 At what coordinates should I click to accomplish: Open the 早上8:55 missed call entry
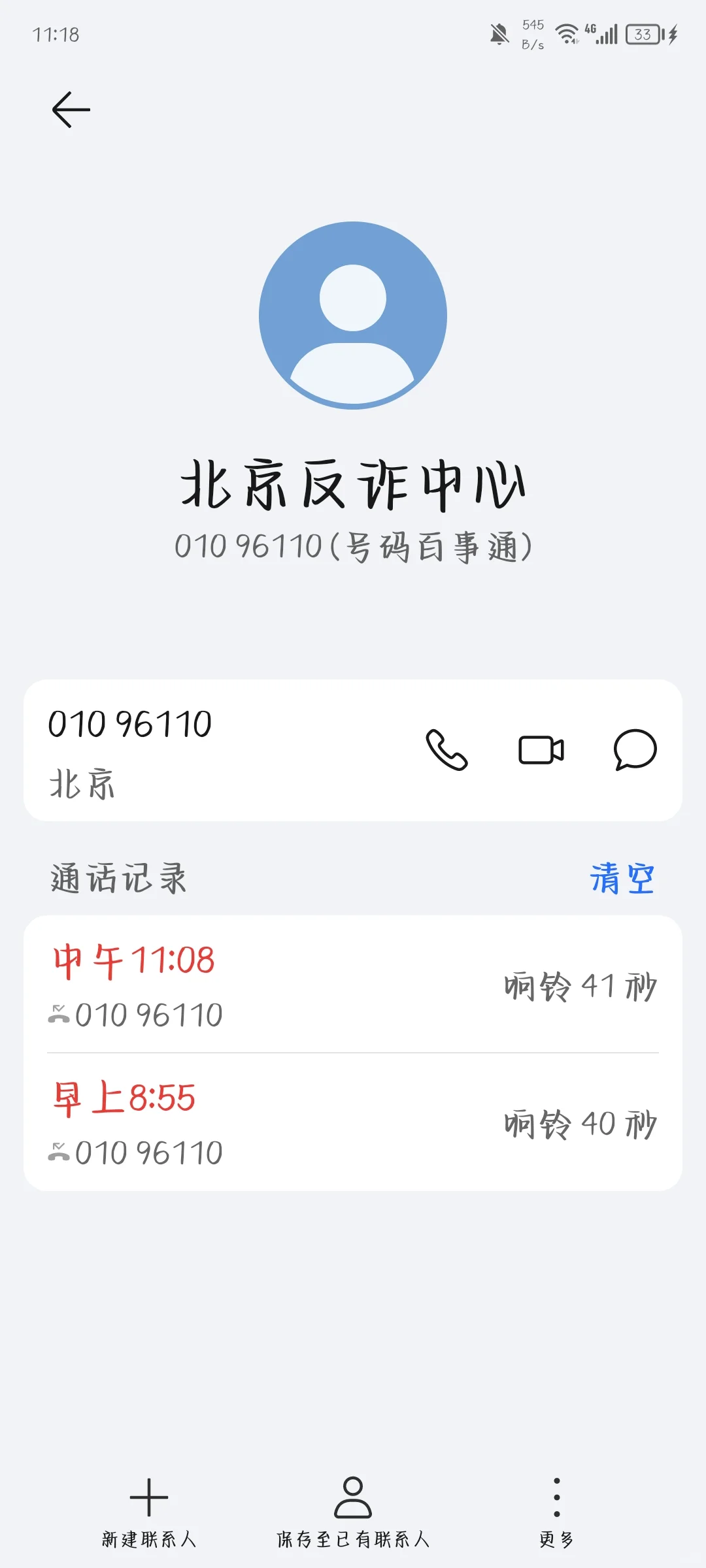pyautogui.click(x=353, y=1122)
